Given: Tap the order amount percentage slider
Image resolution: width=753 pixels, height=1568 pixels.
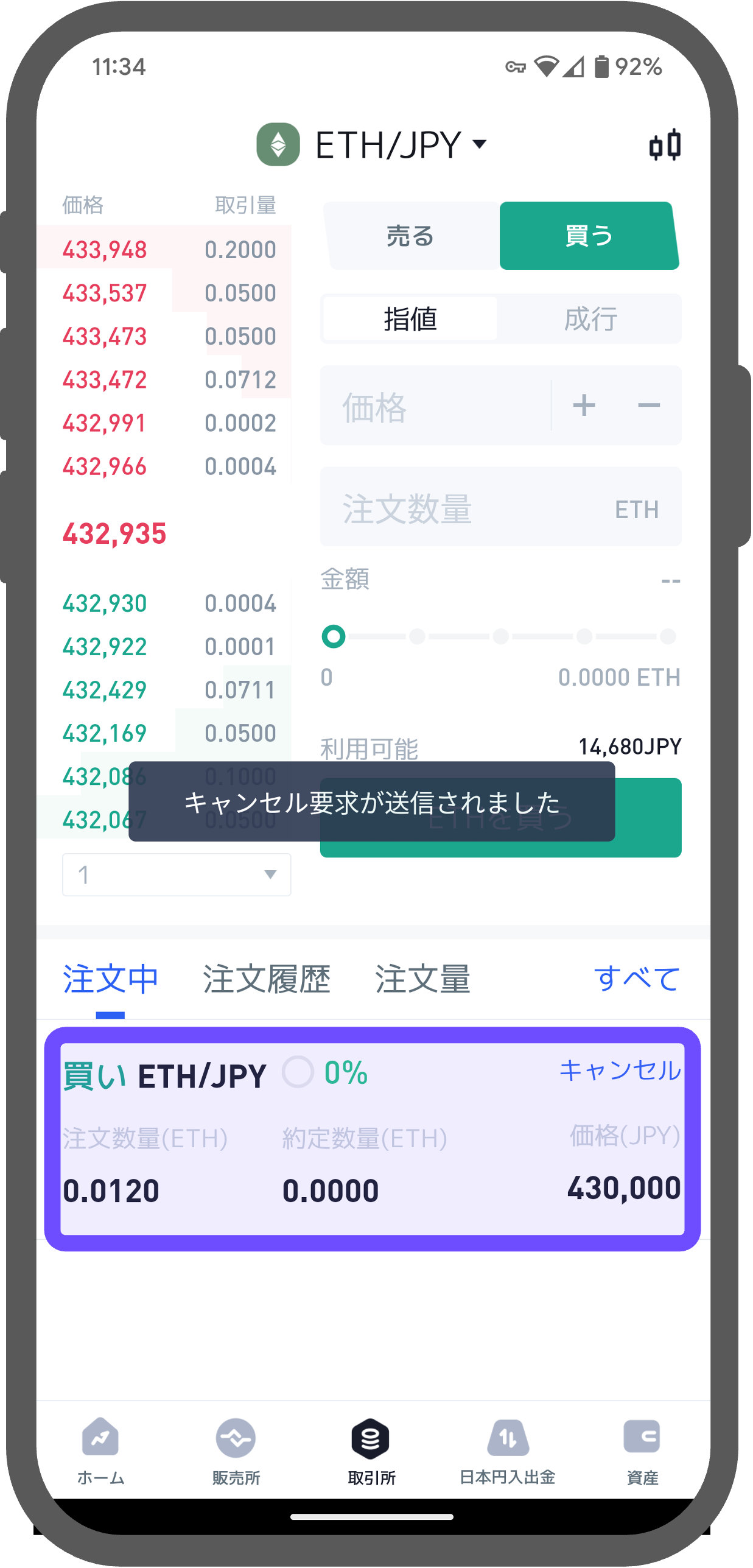Looking at the screenshot, I should coord(501,638).
